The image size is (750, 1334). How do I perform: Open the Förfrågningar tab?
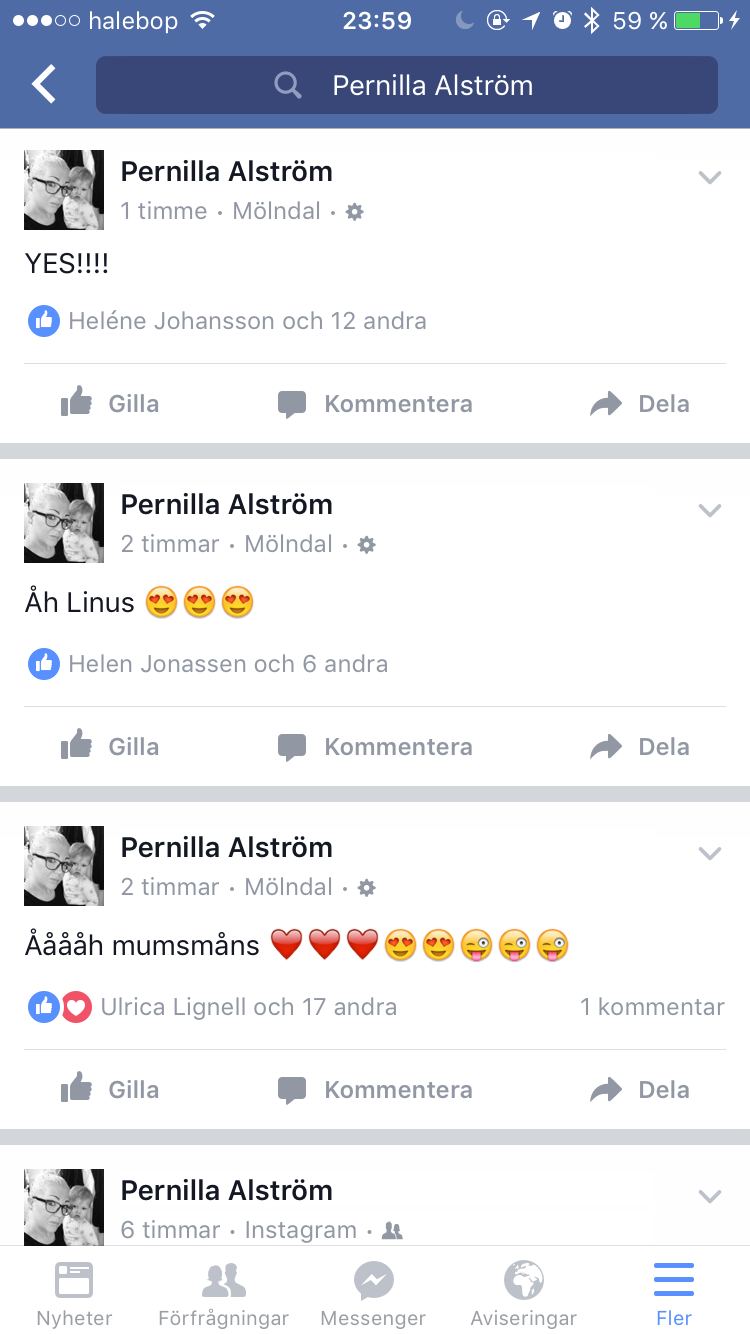pos(224,1292)
